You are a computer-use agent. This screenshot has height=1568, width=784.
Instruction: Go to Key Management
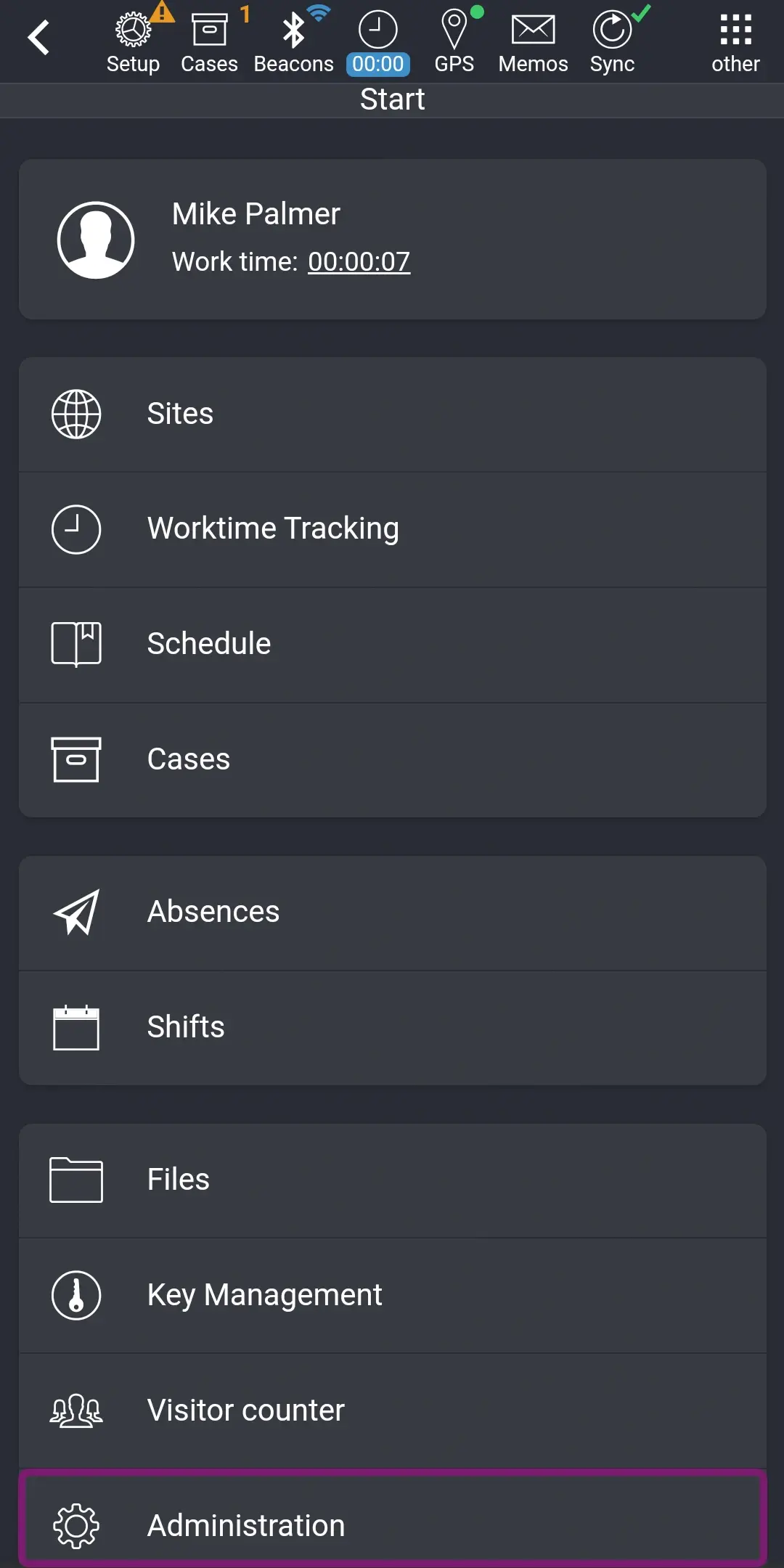coord(392,1295)
